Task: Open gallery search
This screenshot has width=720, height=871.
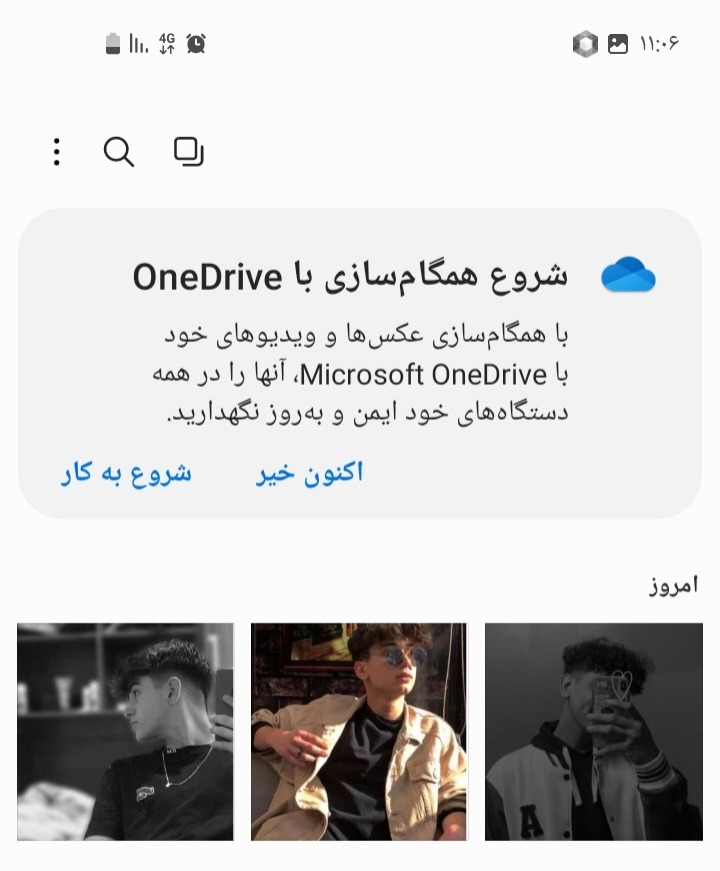Action: (118, 152)
